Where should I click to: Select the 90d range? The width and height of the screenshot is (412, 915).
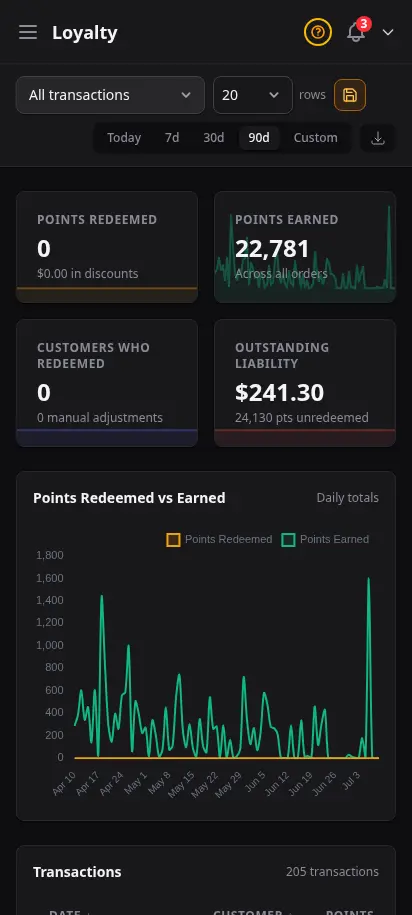coord(259,138)
